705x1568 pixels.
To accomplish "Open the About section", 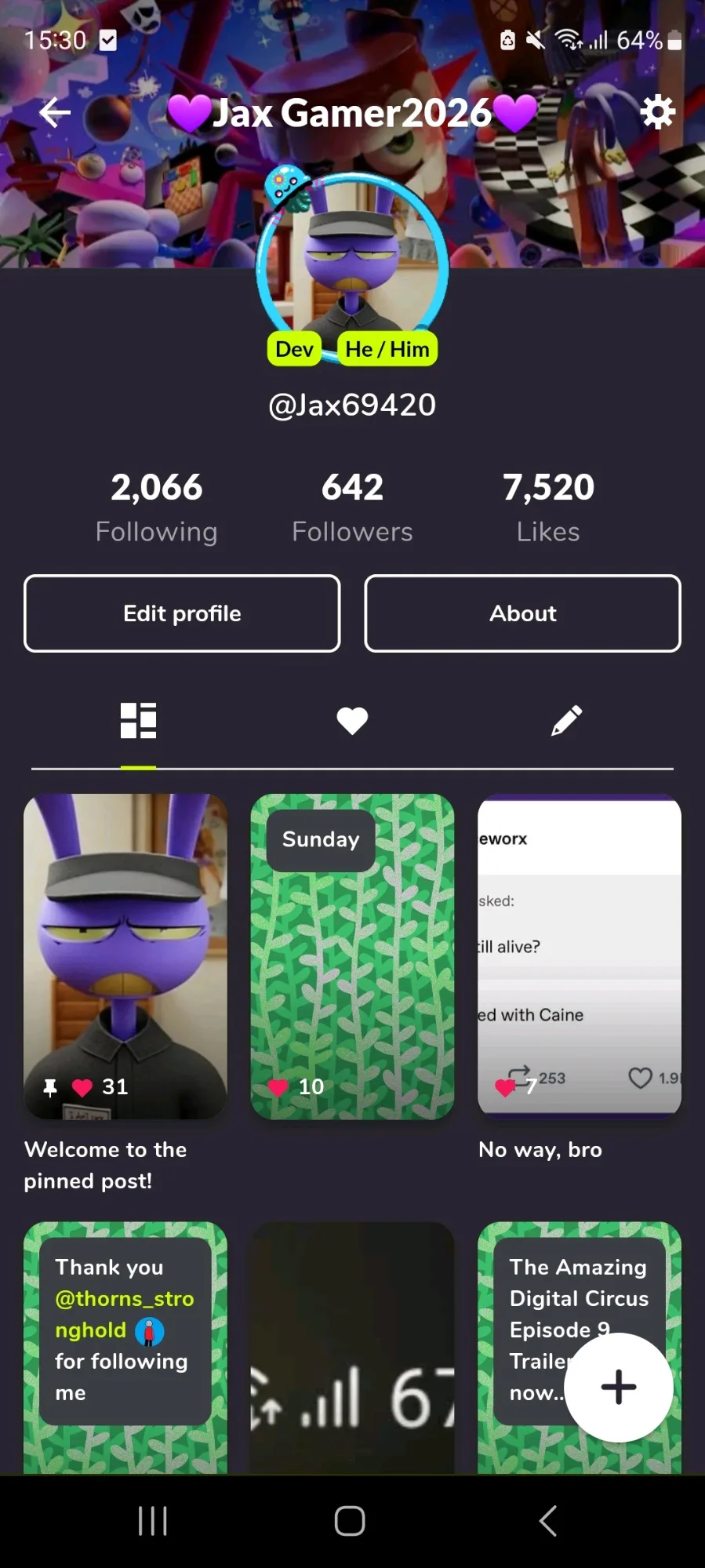I will pyautogui.click(x=522, y=613).
